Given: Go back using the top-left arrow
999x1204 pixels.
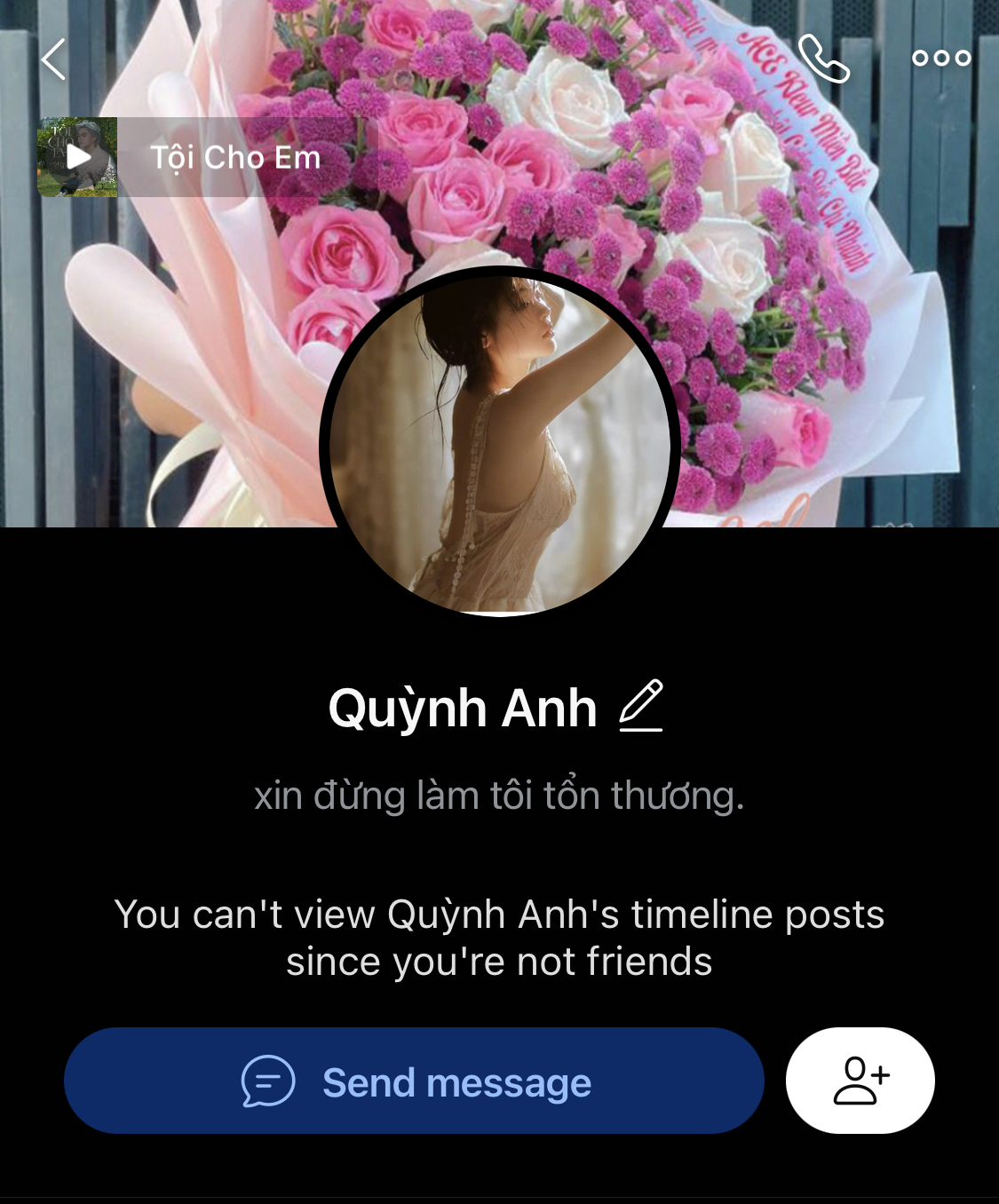Looking at the screenshot, I should (54, 59).
